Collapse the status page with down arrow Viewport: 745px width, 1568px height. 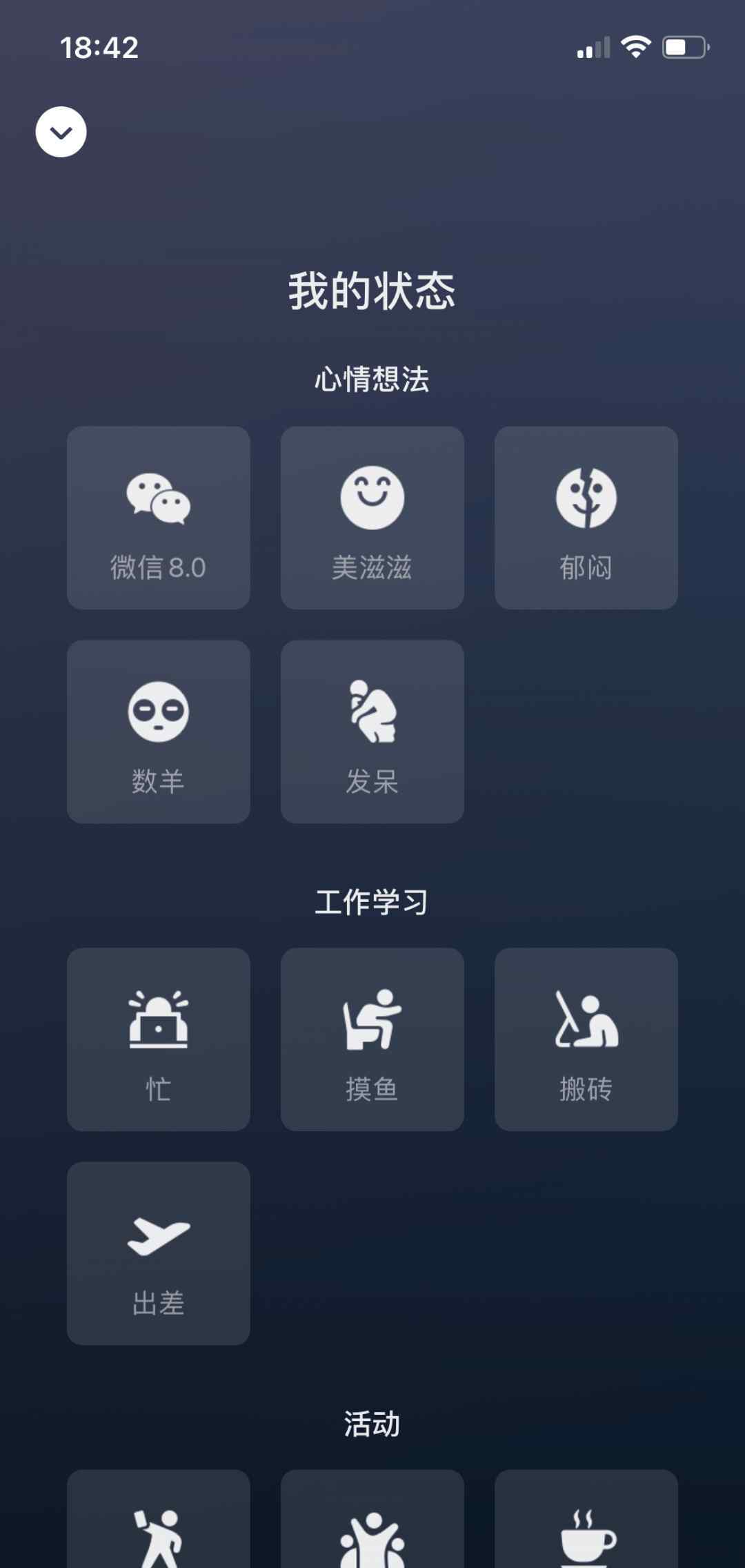click(x=61, y=132)
